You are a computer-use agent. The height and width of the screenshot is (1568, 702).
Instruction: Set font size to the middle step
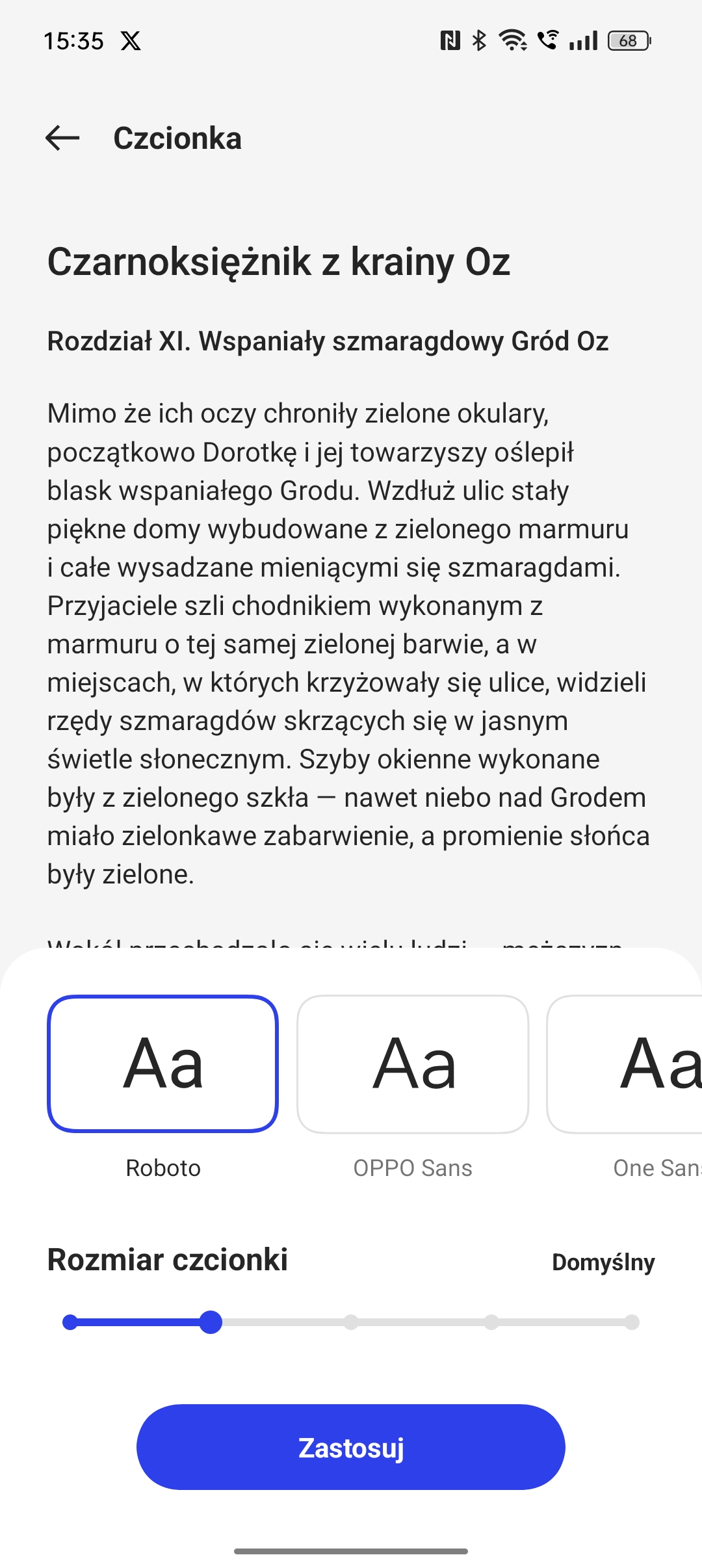351,1322
